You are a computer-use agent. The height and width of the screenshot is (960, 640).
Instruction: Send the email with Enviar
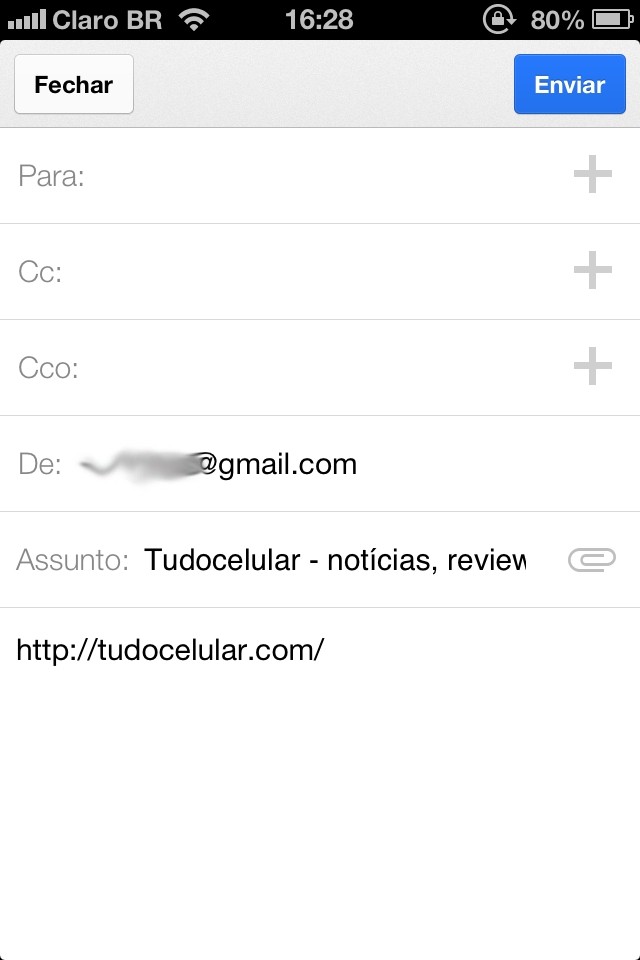pos(569,85)
